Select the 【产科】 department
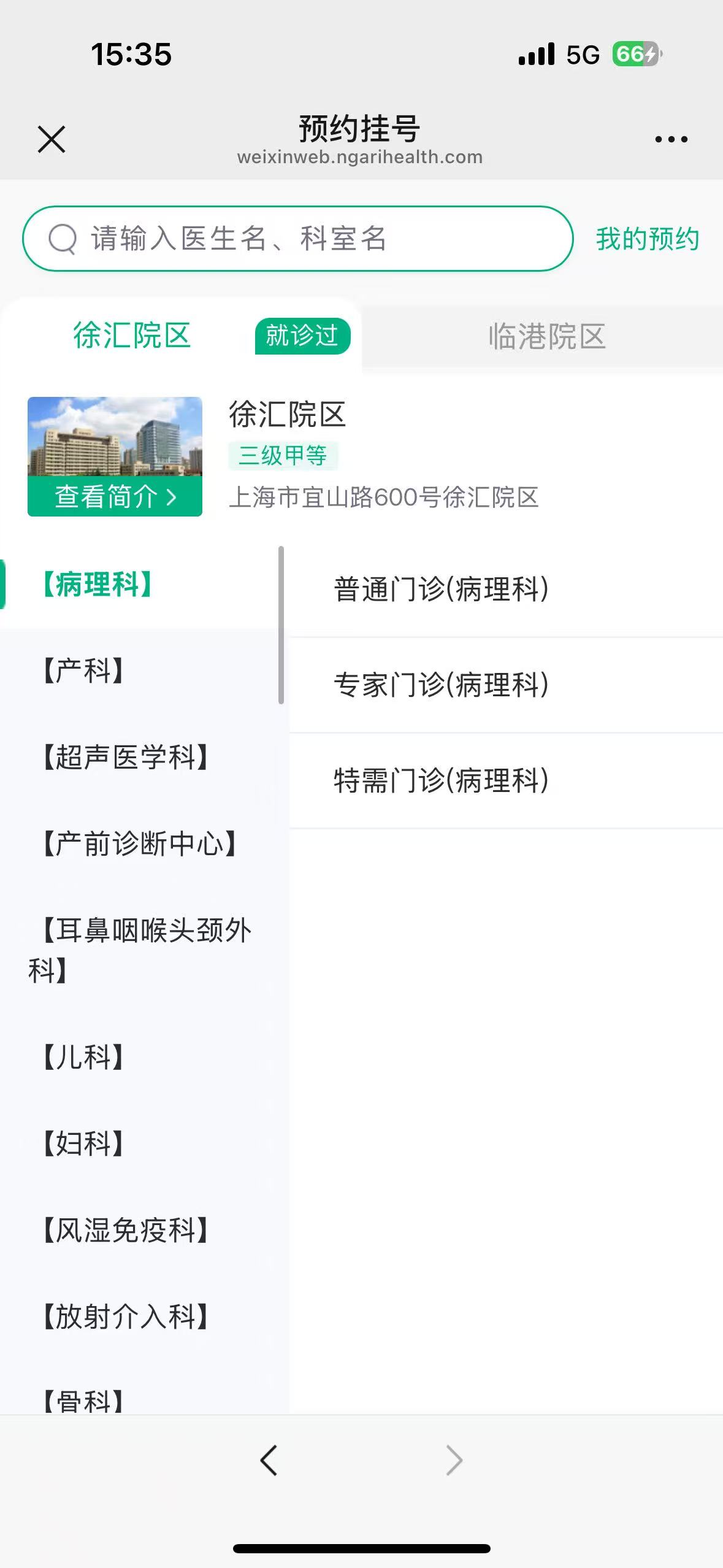 84,671
